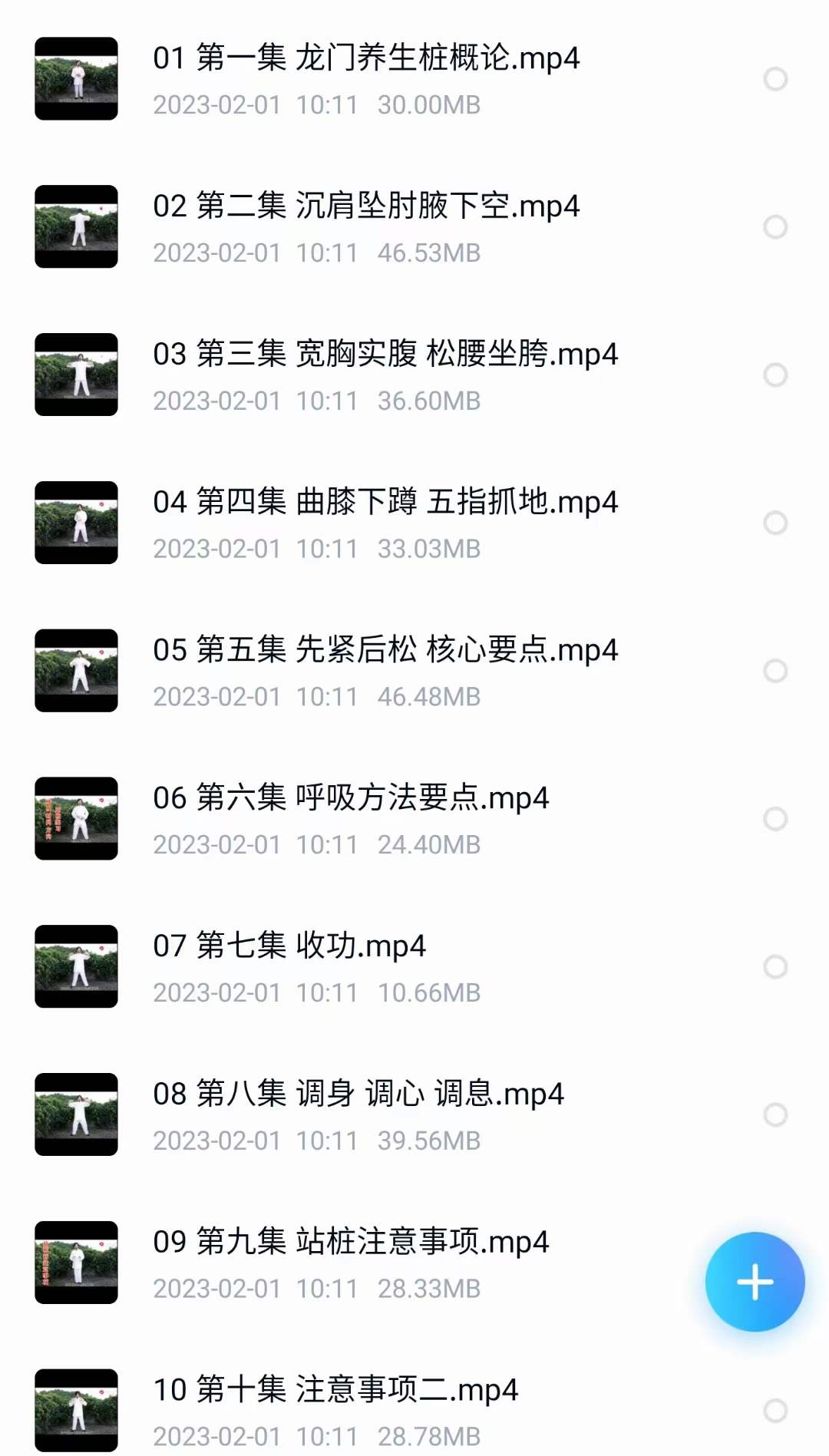The width and height of the screenshot is (829, 1456).
Task: Select the thumbnail for 04 曲膝下蹲 五指抓地
Action: point(75,523)
